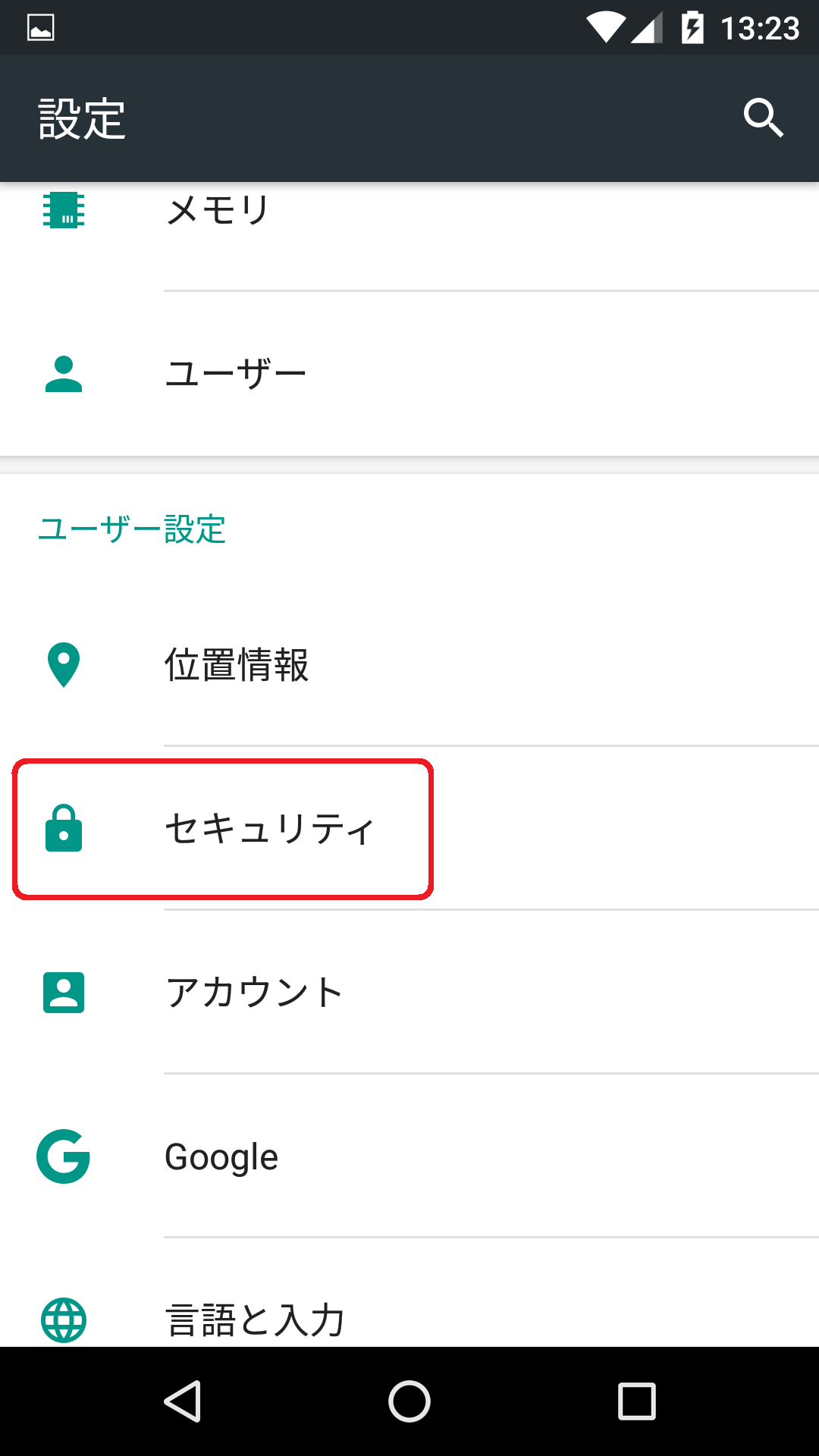
Task: Open the search icon in Settings
Action: pyautogui.click(x=763, y=118)
